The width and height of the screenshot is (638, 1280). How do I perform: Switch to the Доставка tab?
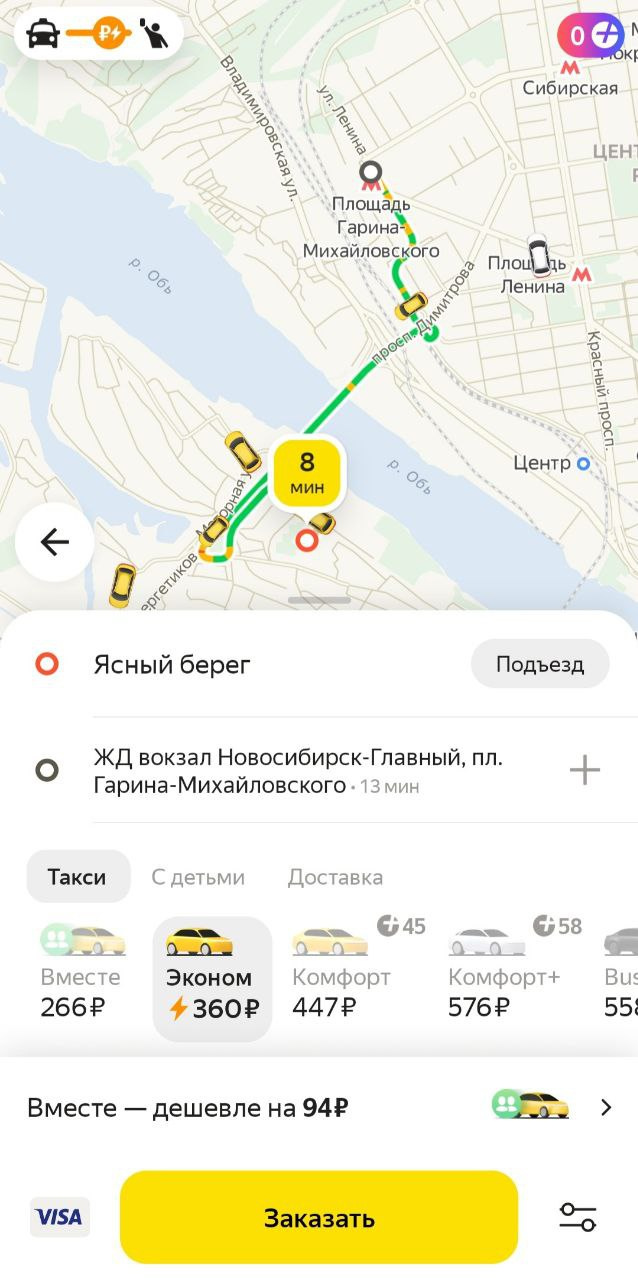pyautogui.click(x=335, y=877)
